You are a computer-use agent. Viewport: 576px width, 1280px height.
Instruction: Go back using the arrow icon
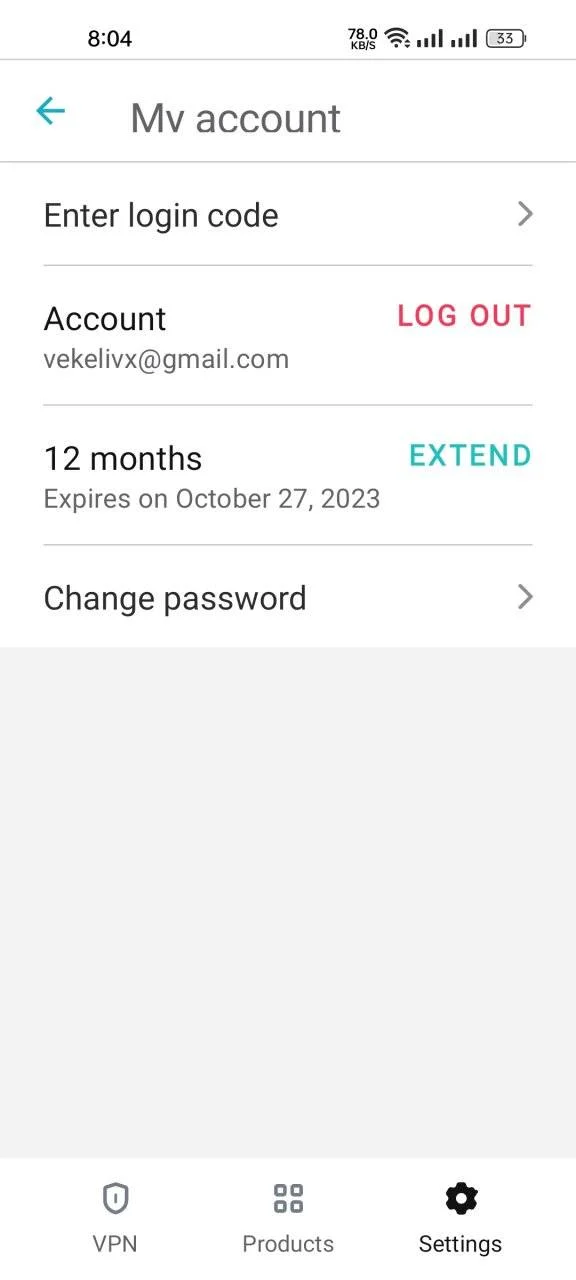coord(50,111)
